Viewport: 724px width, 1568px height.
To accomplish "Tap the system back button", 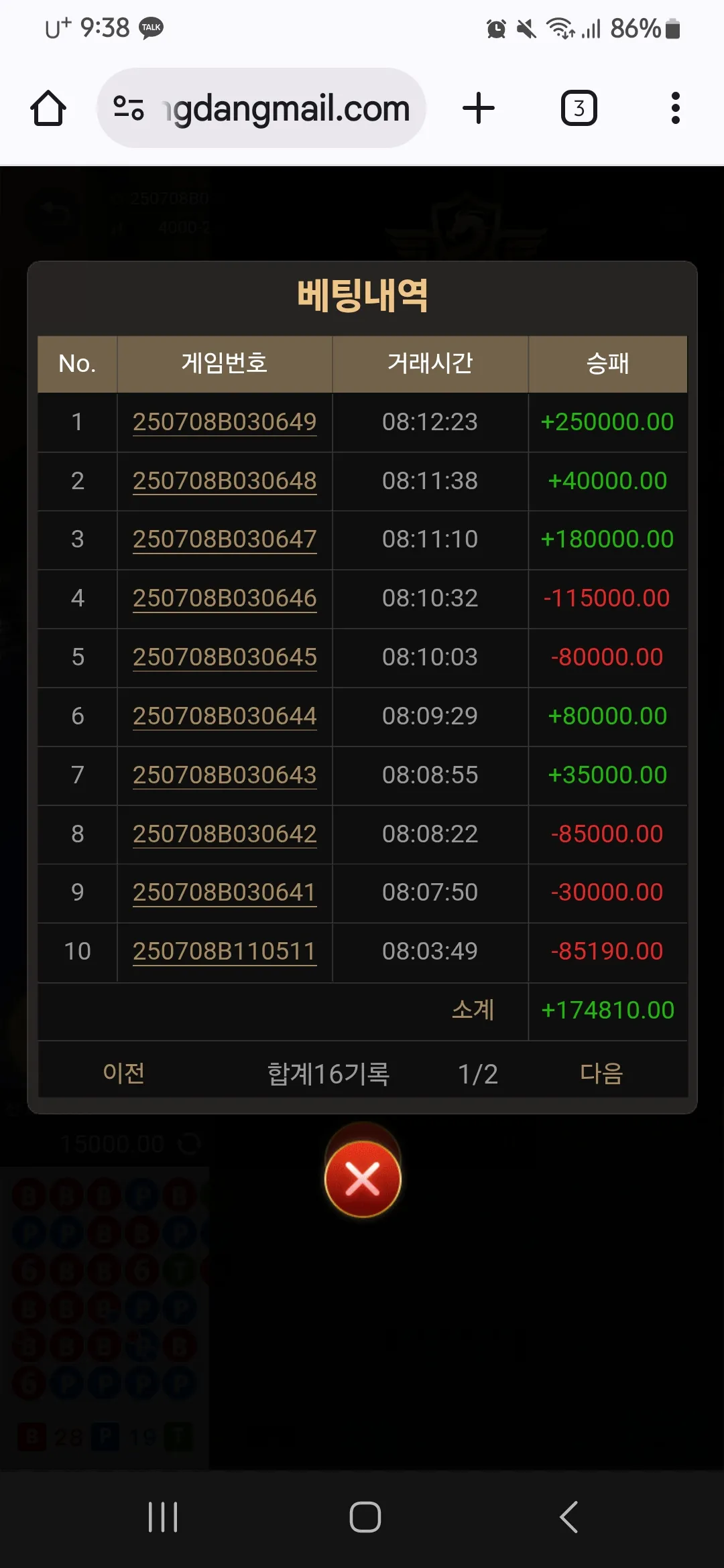I will pyautogui.click(x=568, y=1518).
